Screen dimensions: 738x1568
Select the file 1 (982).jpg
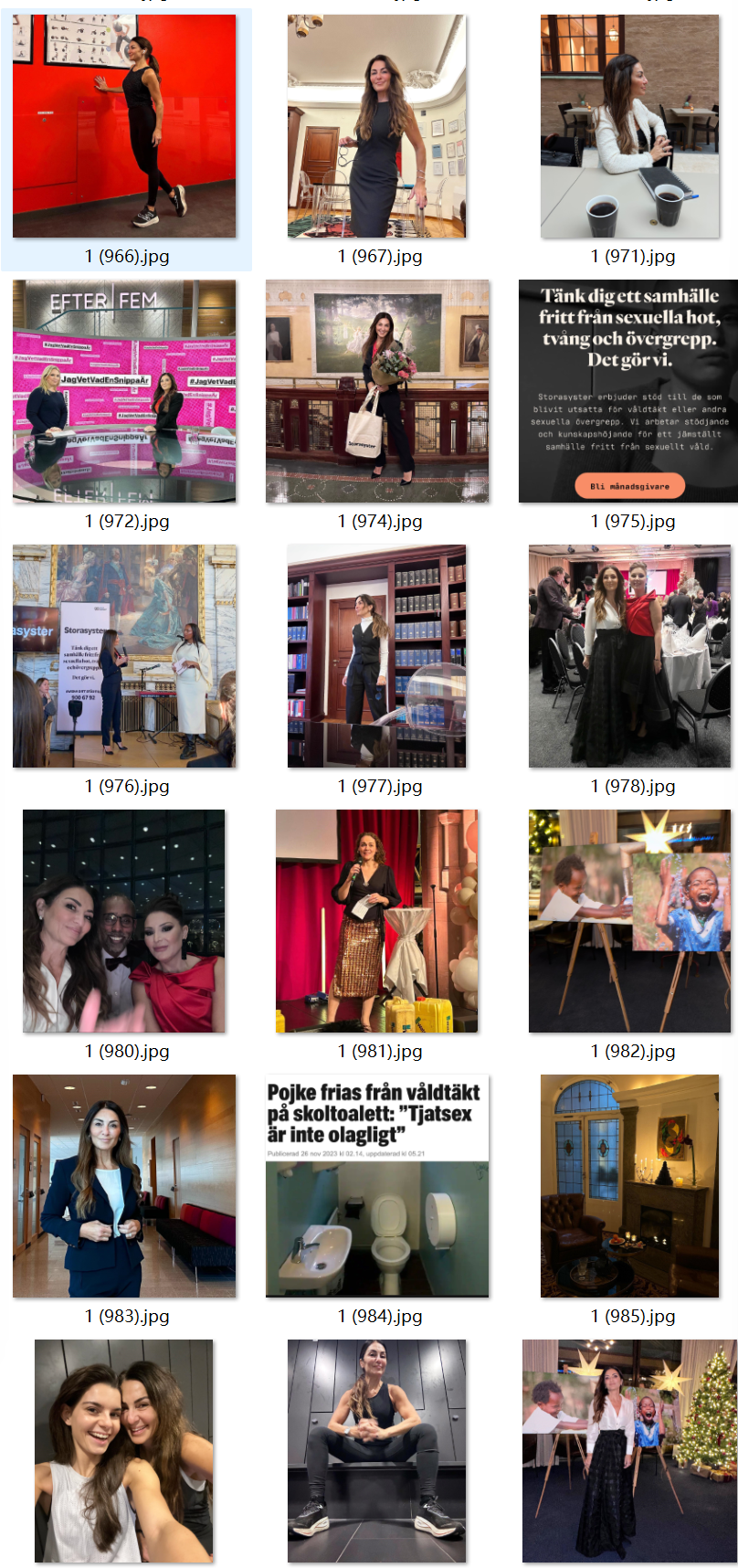630,921
